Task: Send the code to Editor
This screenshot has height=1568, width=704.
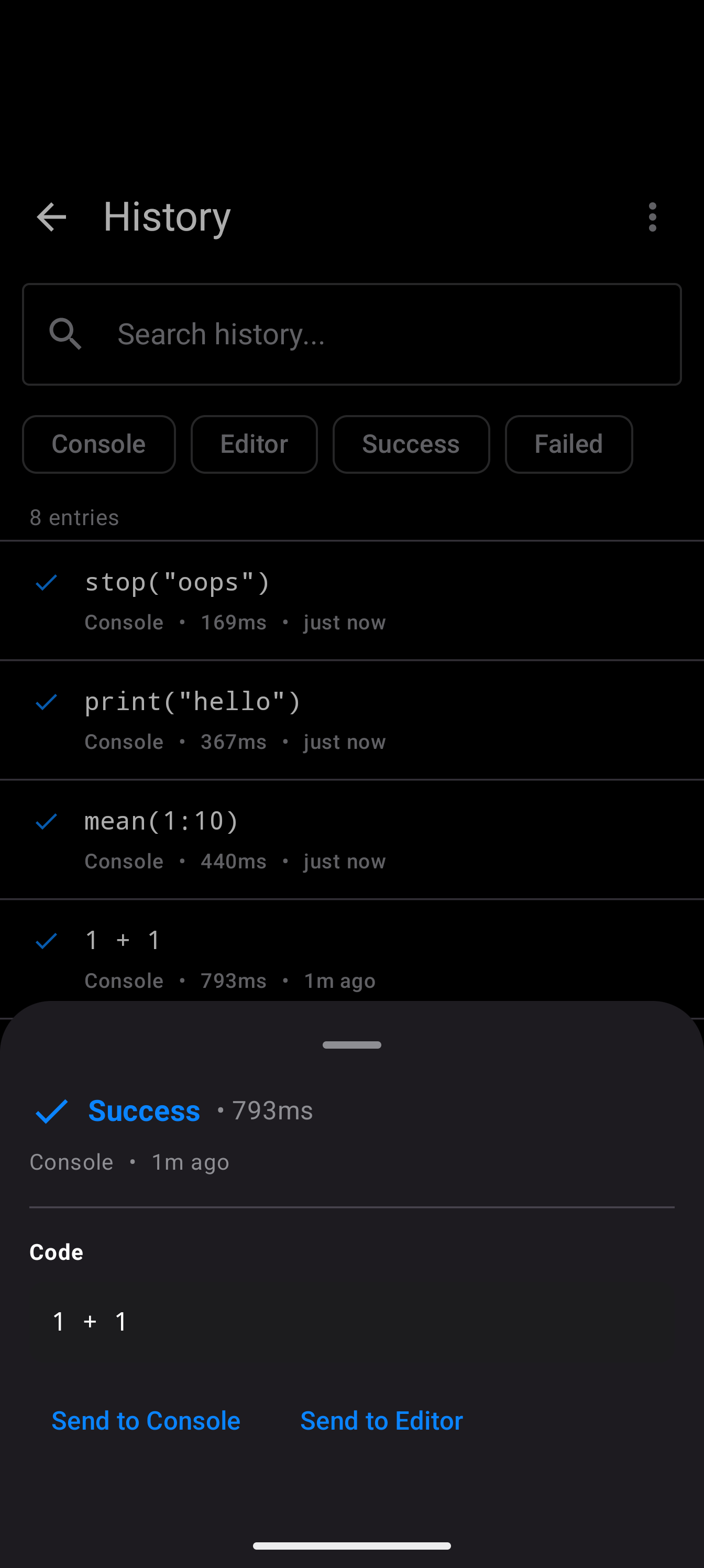Action: tap(381, 1421)
